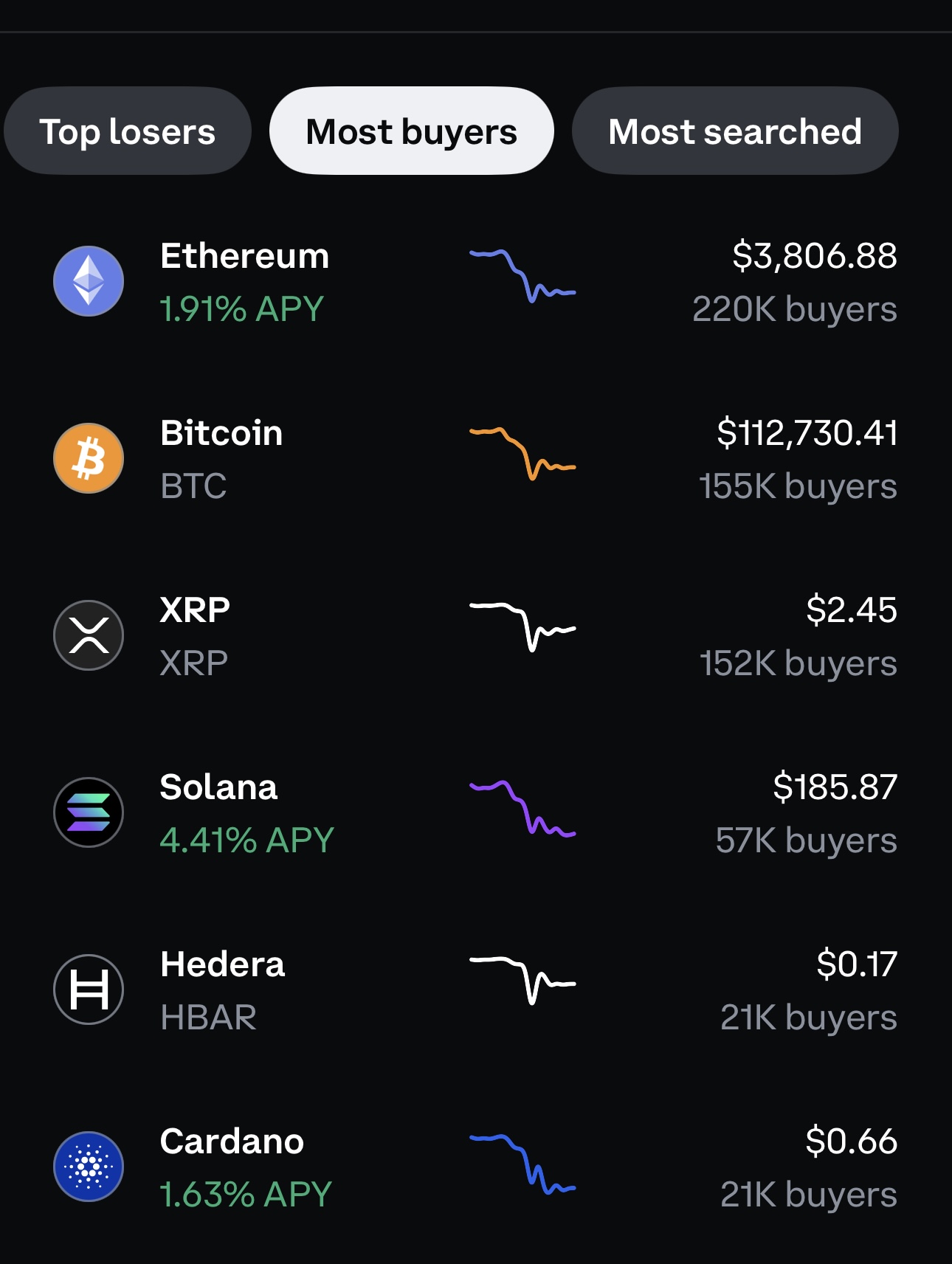952x1264 pixels.
Task: Open the Ethereum asset row
Action: click(475, 282)
